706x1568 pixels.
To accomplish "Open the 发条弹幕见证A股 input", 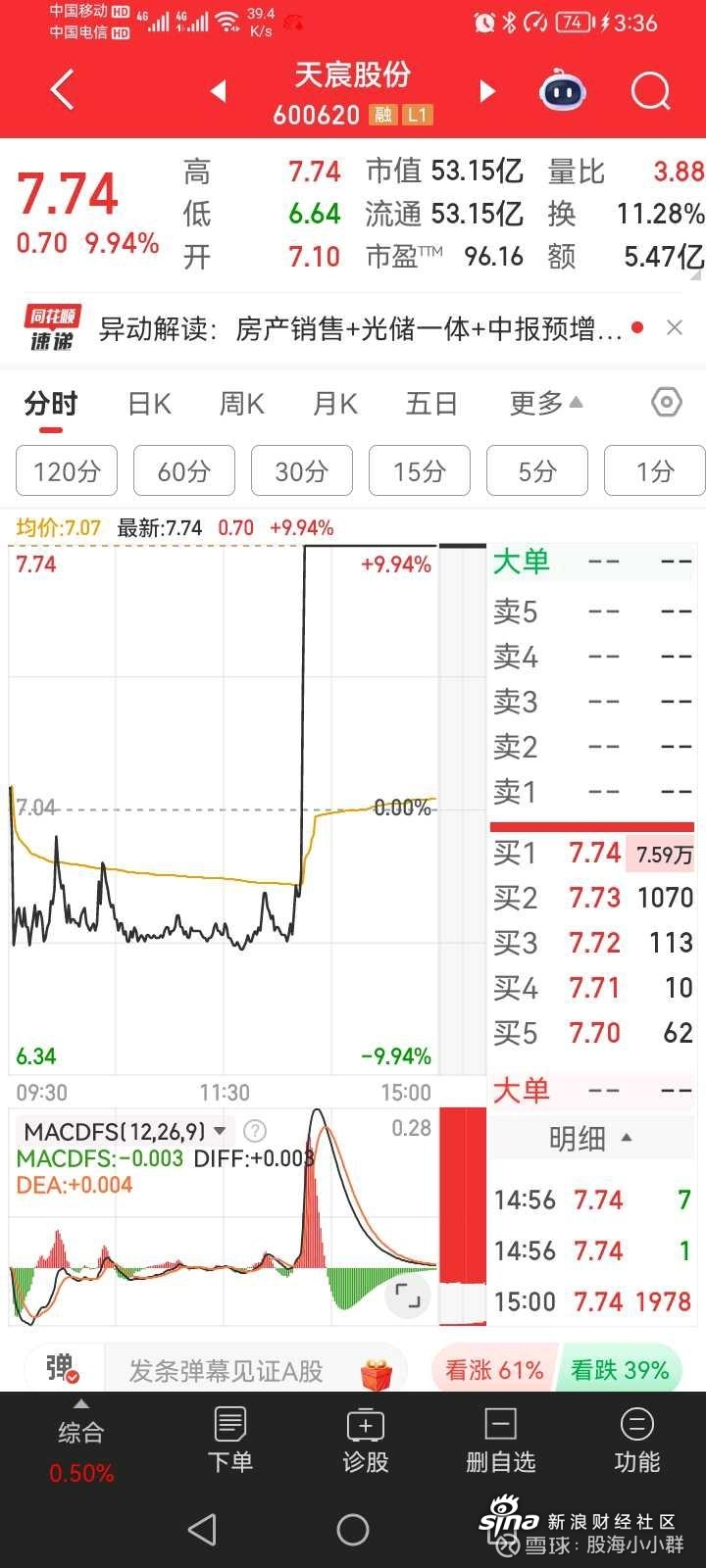I will pyautogui.click(x=227, y=1371).
